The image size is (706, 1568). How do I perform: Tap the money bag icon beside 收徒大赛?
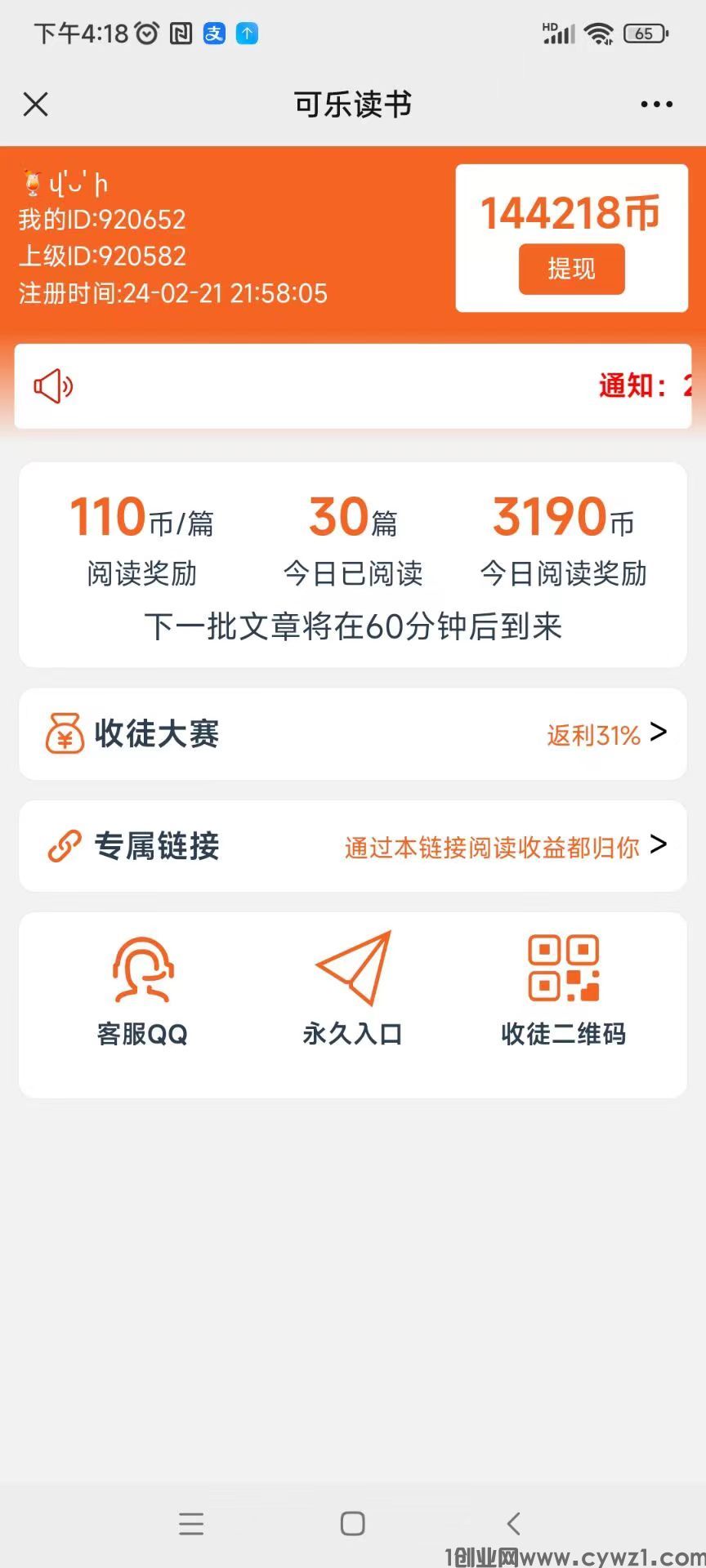pyautogui.click(x=65, y=733)
